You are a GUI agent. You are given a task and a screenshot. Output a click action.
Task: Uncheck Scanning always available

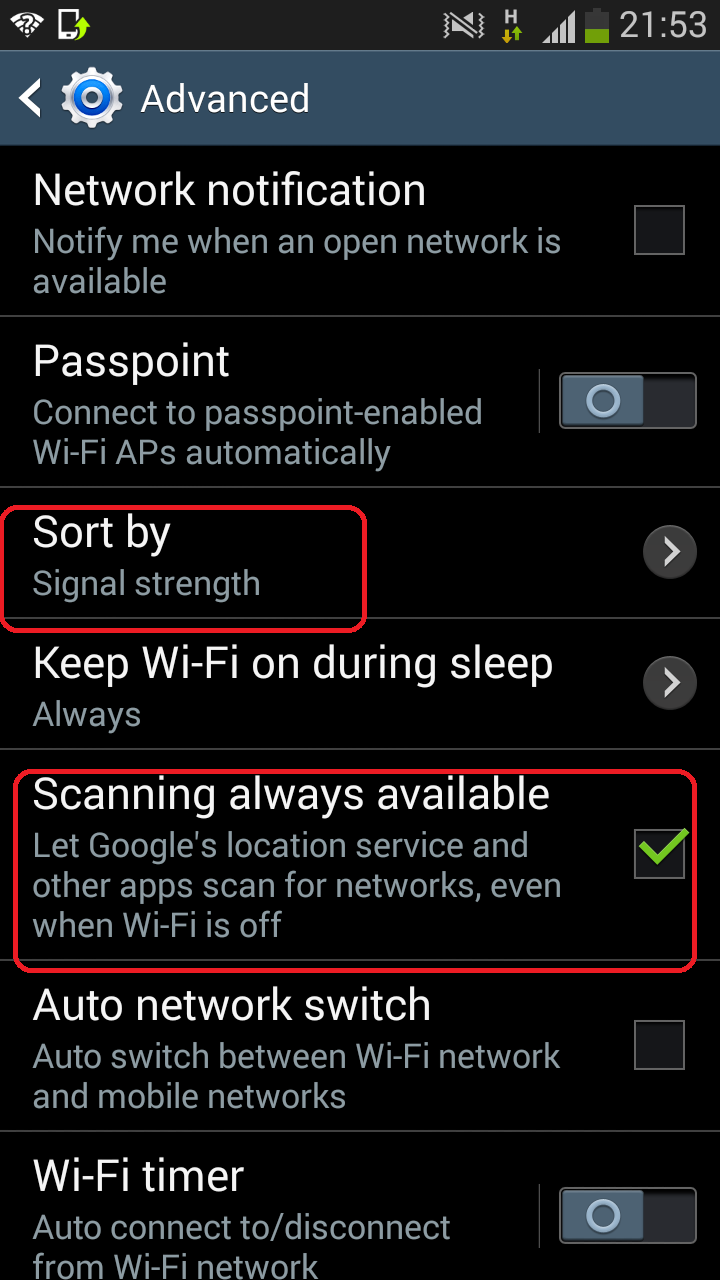coord(659,853)
